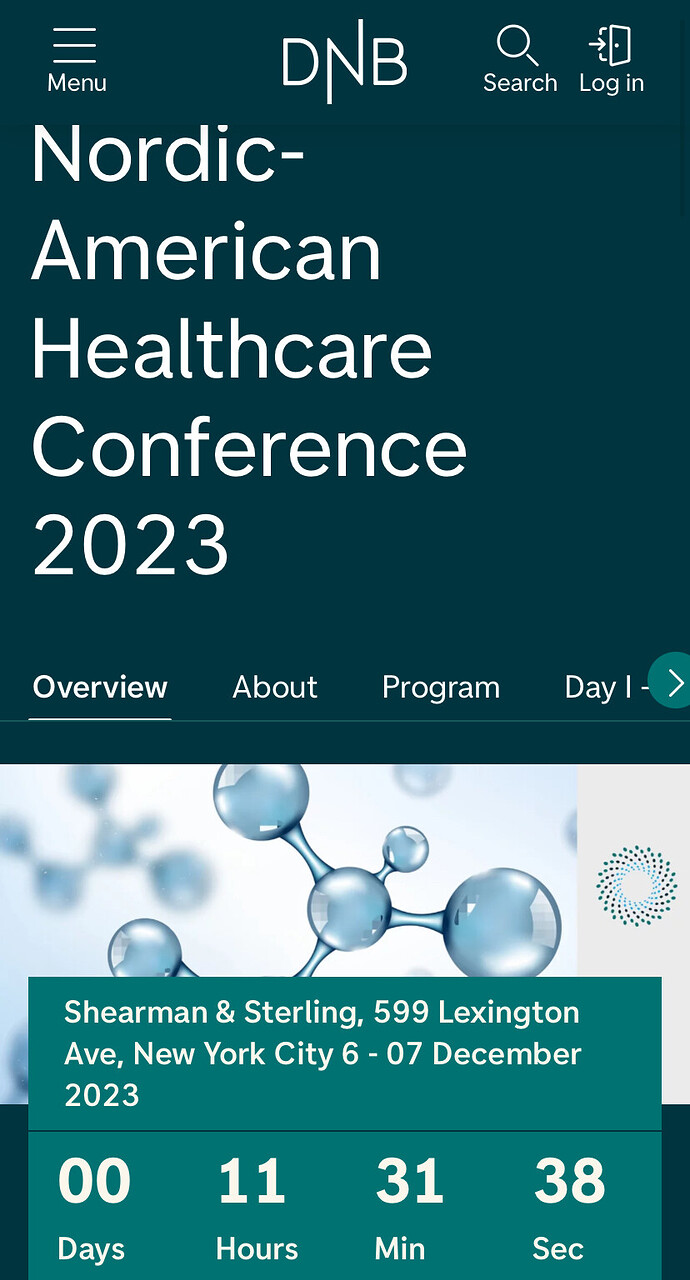This screenshot has height=1280, width=690.
Task: Go to Log in
Action: pos(611,61)
